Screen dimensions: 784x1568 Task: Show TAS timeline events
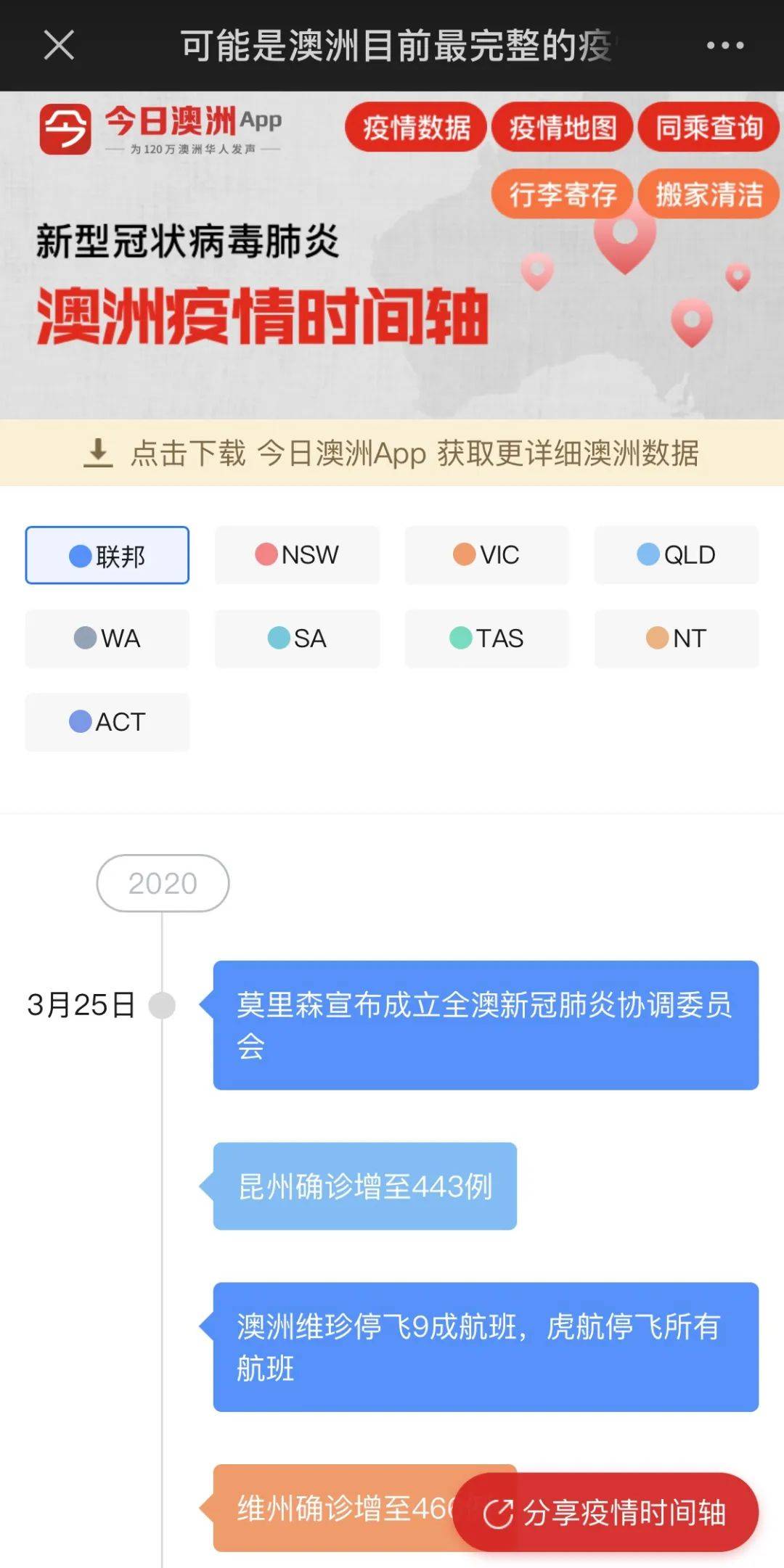486,639
